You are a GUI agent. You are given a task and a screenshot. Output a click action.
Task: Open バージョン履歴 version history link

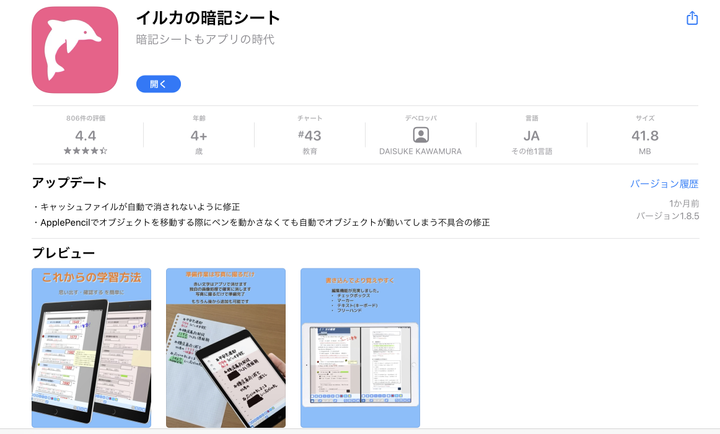coord(664,184)
